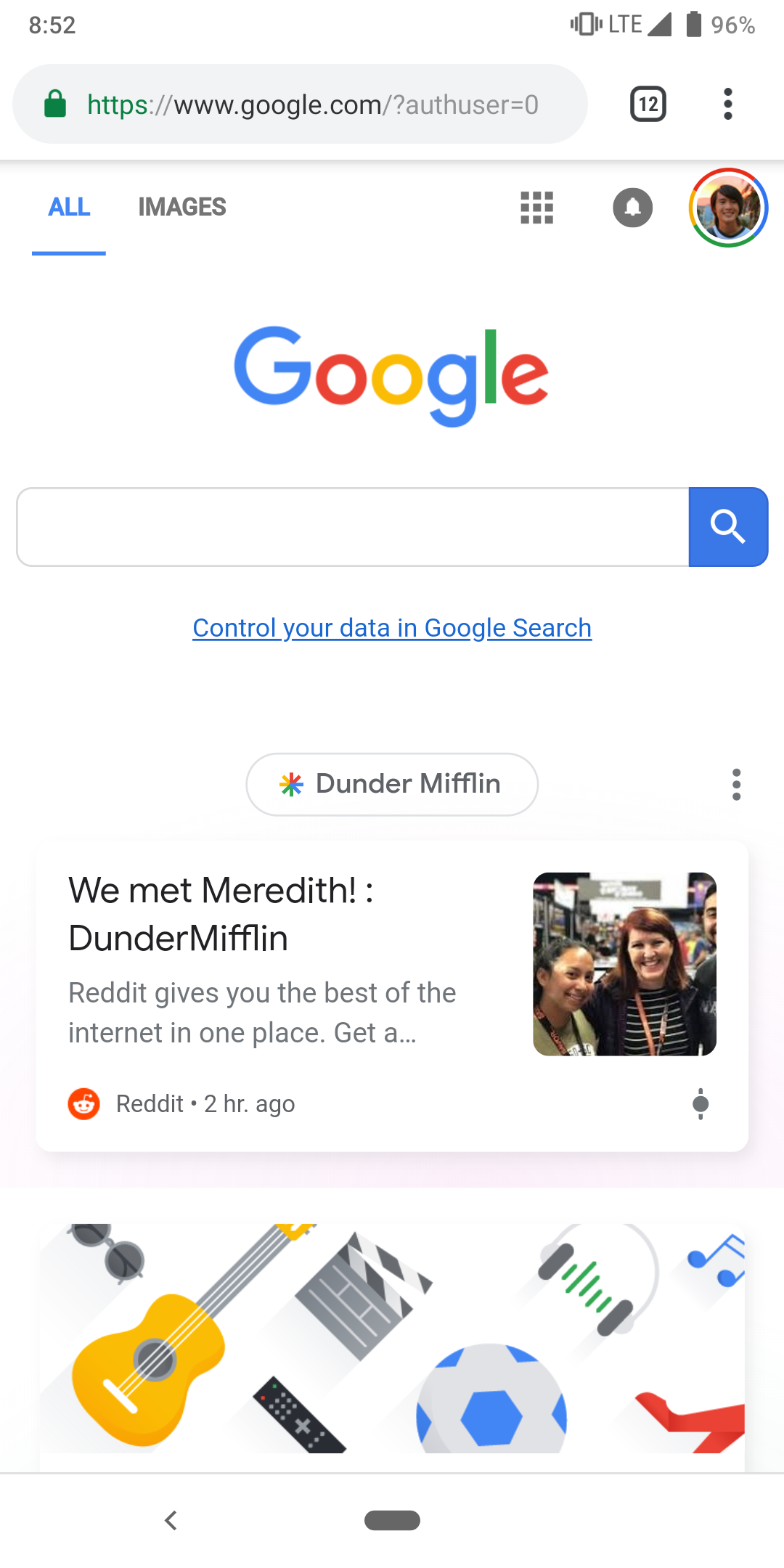Tap the Dunder Mifflin topic chip
The image size is (784, 1568).
392,784
